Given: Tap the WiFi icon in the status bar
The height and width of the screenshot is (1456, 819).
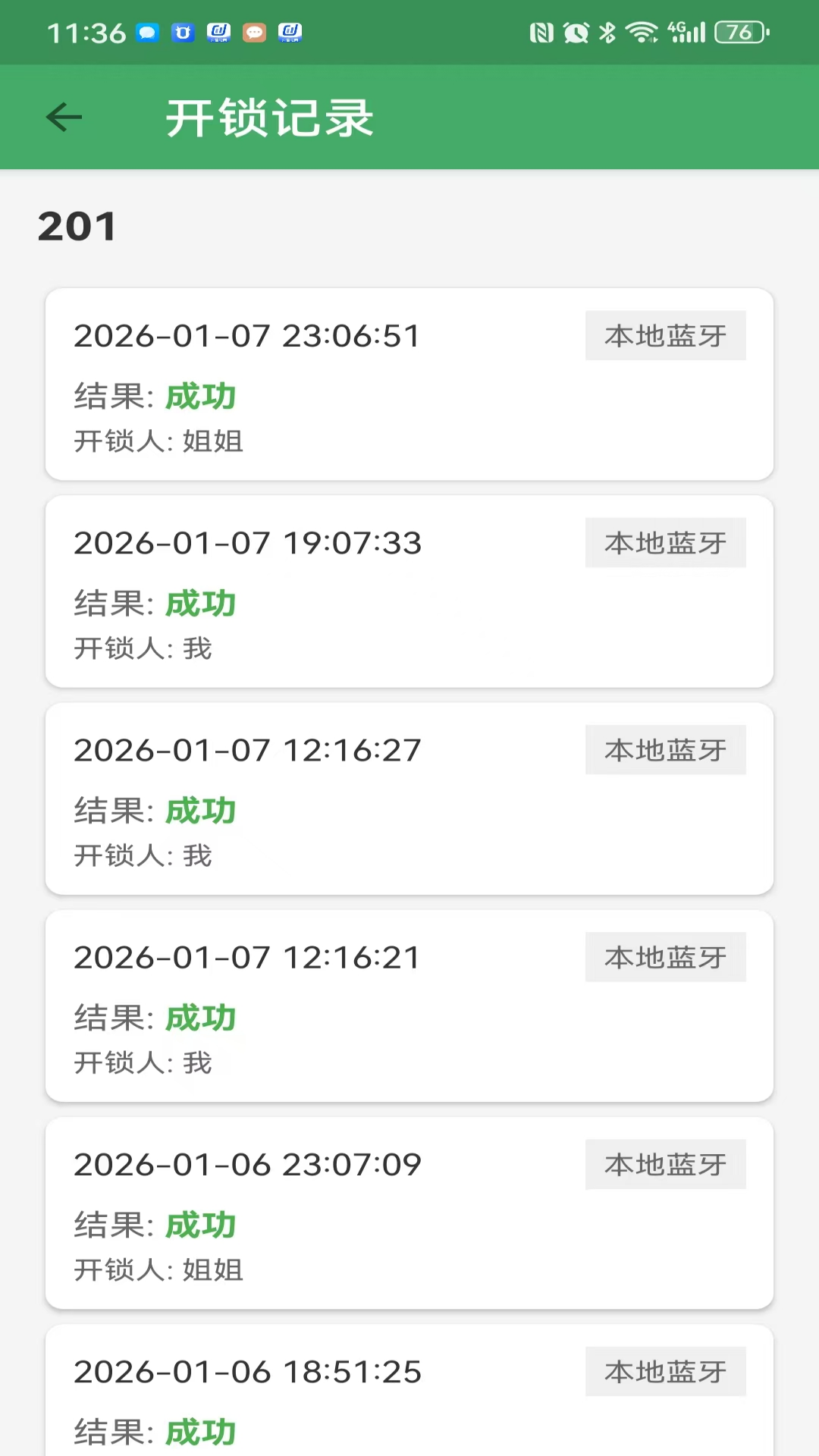Looking at the screenshot, I should [x=641, y=32].
